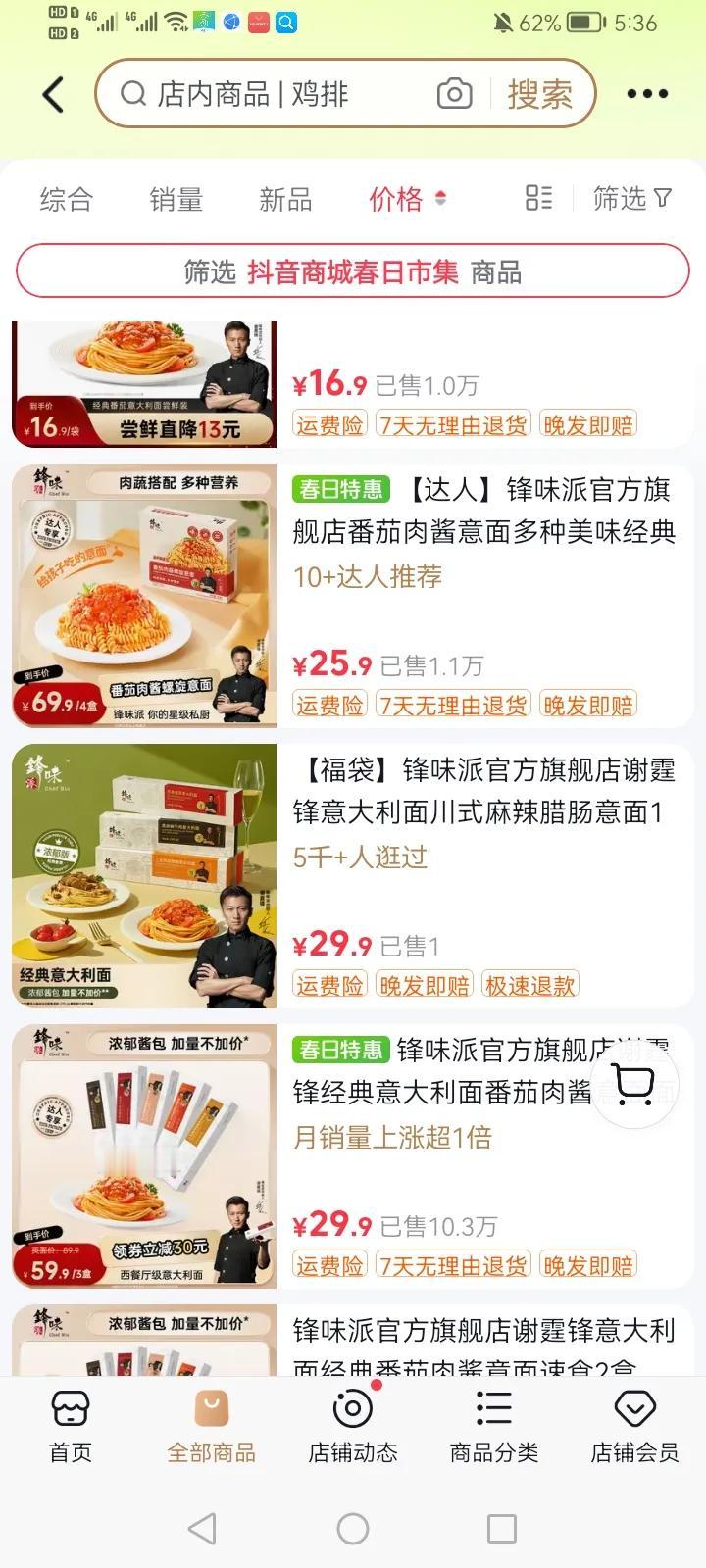
Task: Switch to the 销量 sales tab
Action: [176, 199]
